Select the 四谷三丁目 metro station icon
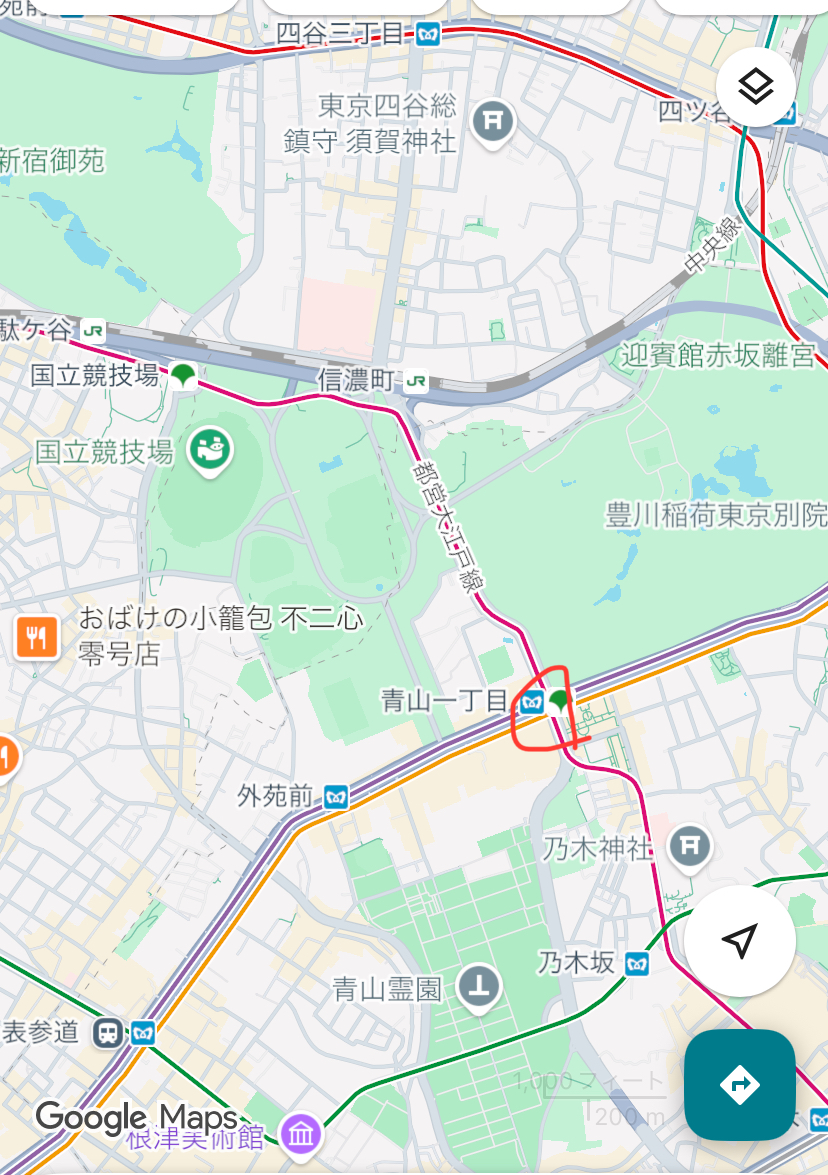 pos(428,35)
